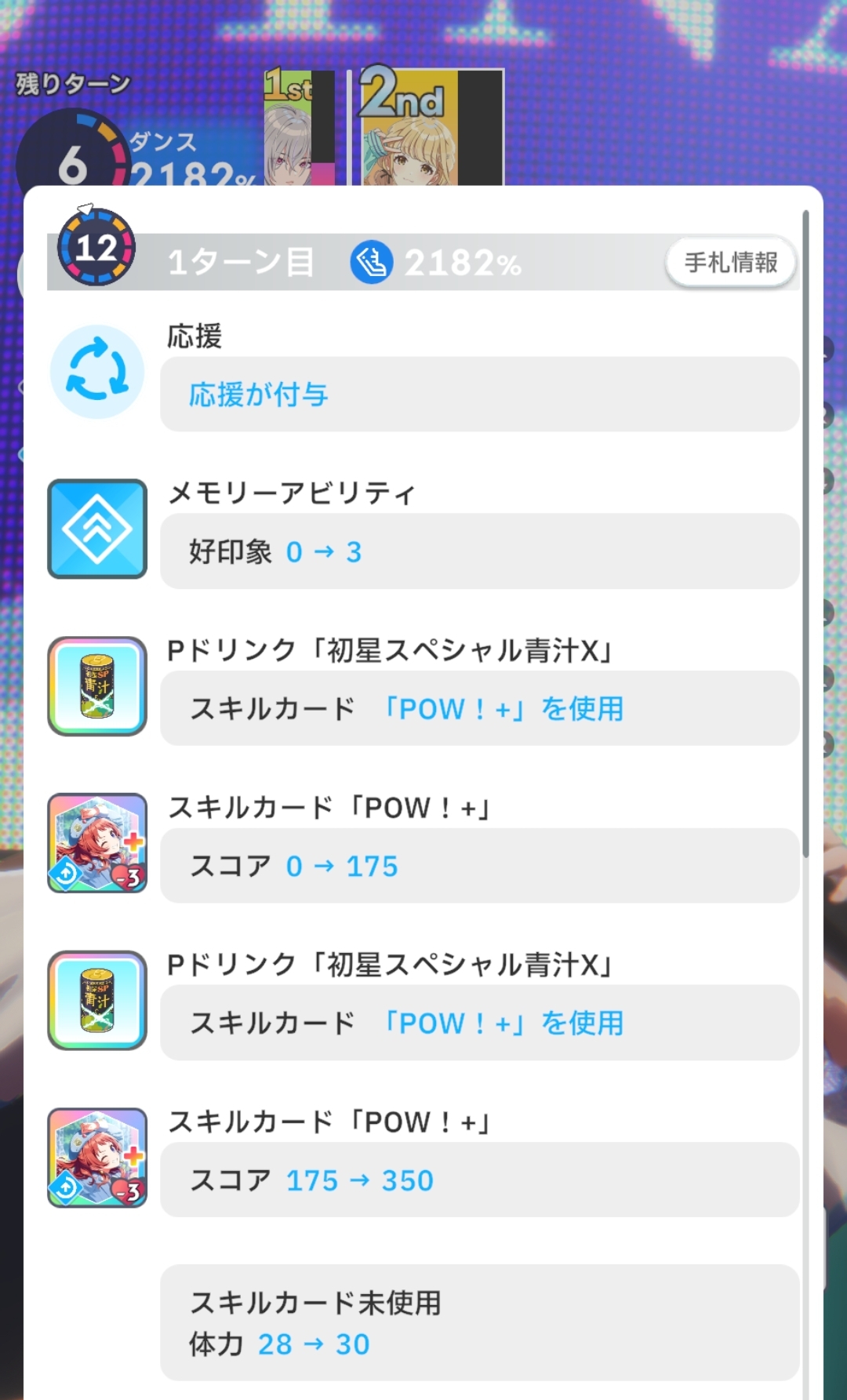Open the 手札情報 hand info button
Screen dimensions: 847x1400
pyautogui.click(x=730, y=262)
